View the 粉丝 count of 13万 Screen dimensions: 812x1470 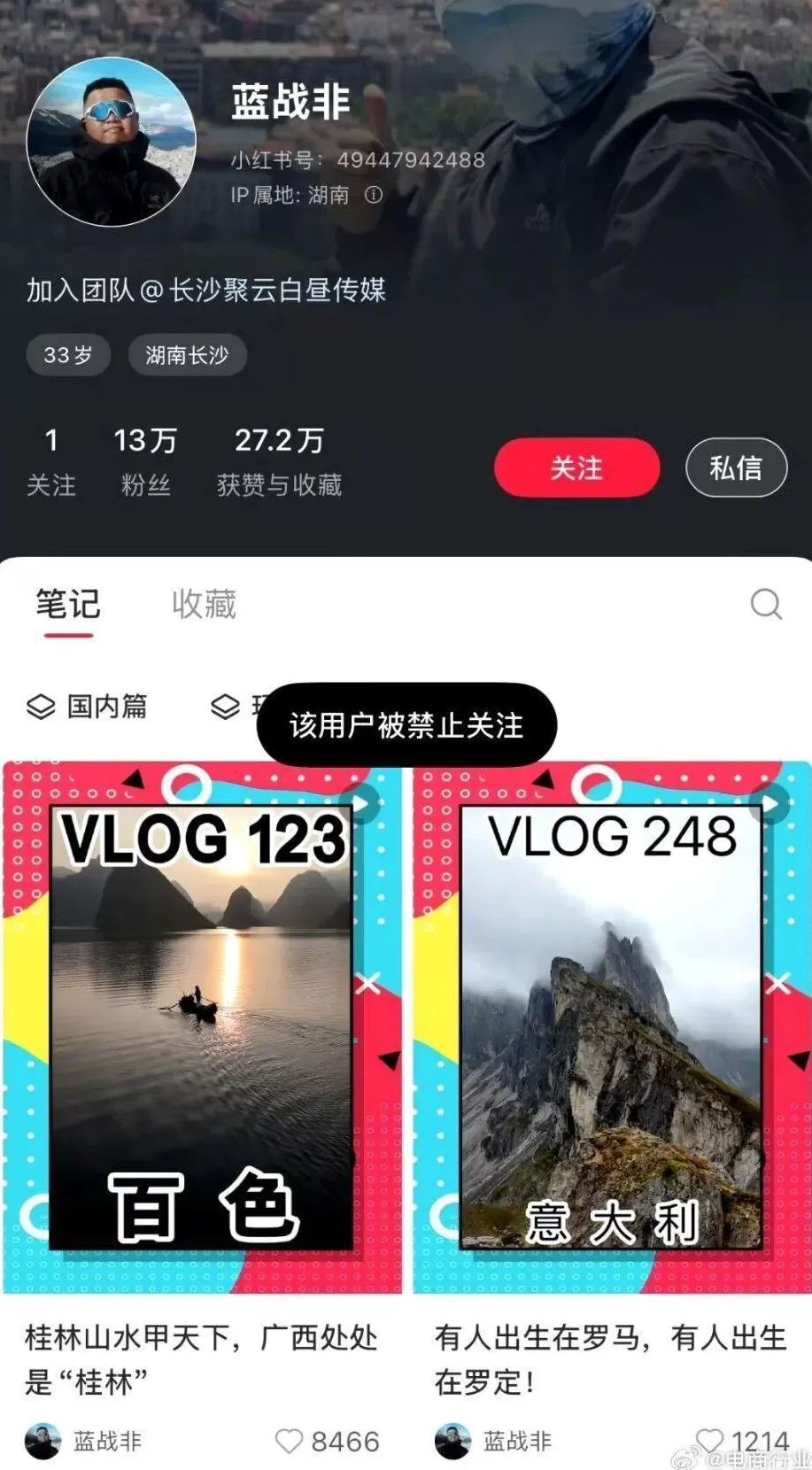click(144, 459)
